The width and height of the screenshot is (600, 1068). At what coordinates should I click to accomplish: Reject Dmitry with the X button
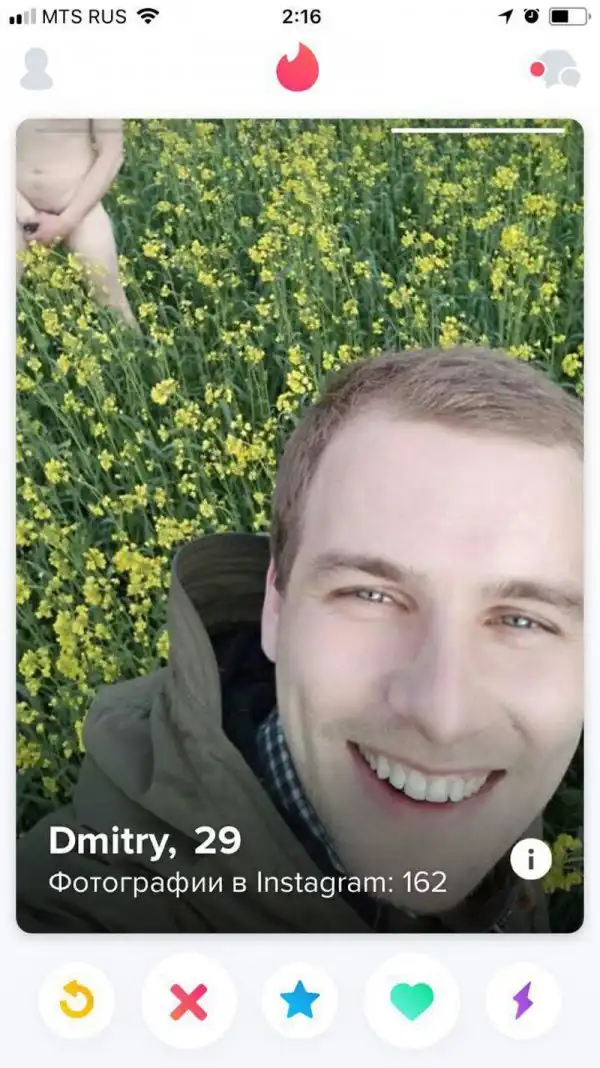(x=188, y=1000)
